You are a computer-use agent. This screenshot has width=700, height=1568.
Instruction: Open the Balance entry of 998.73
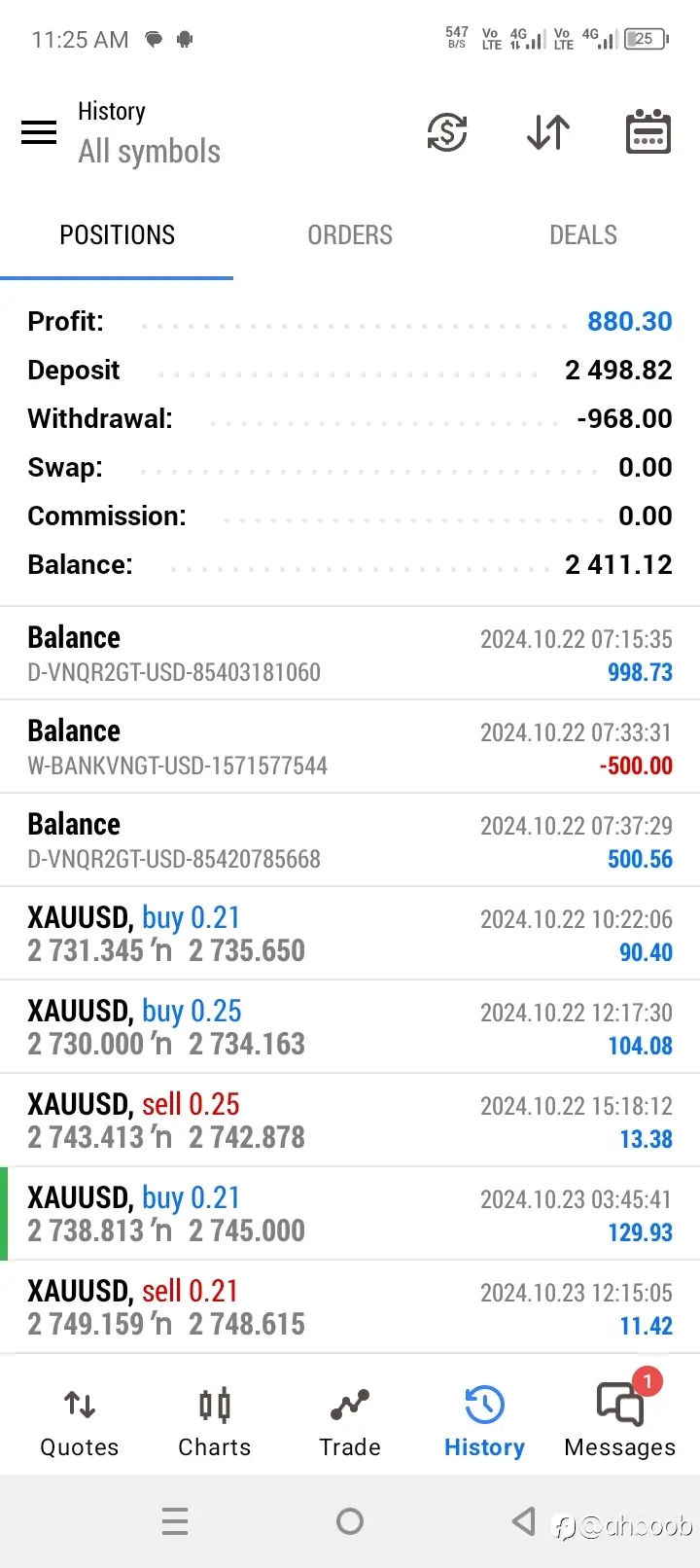[x=350, y=654]
